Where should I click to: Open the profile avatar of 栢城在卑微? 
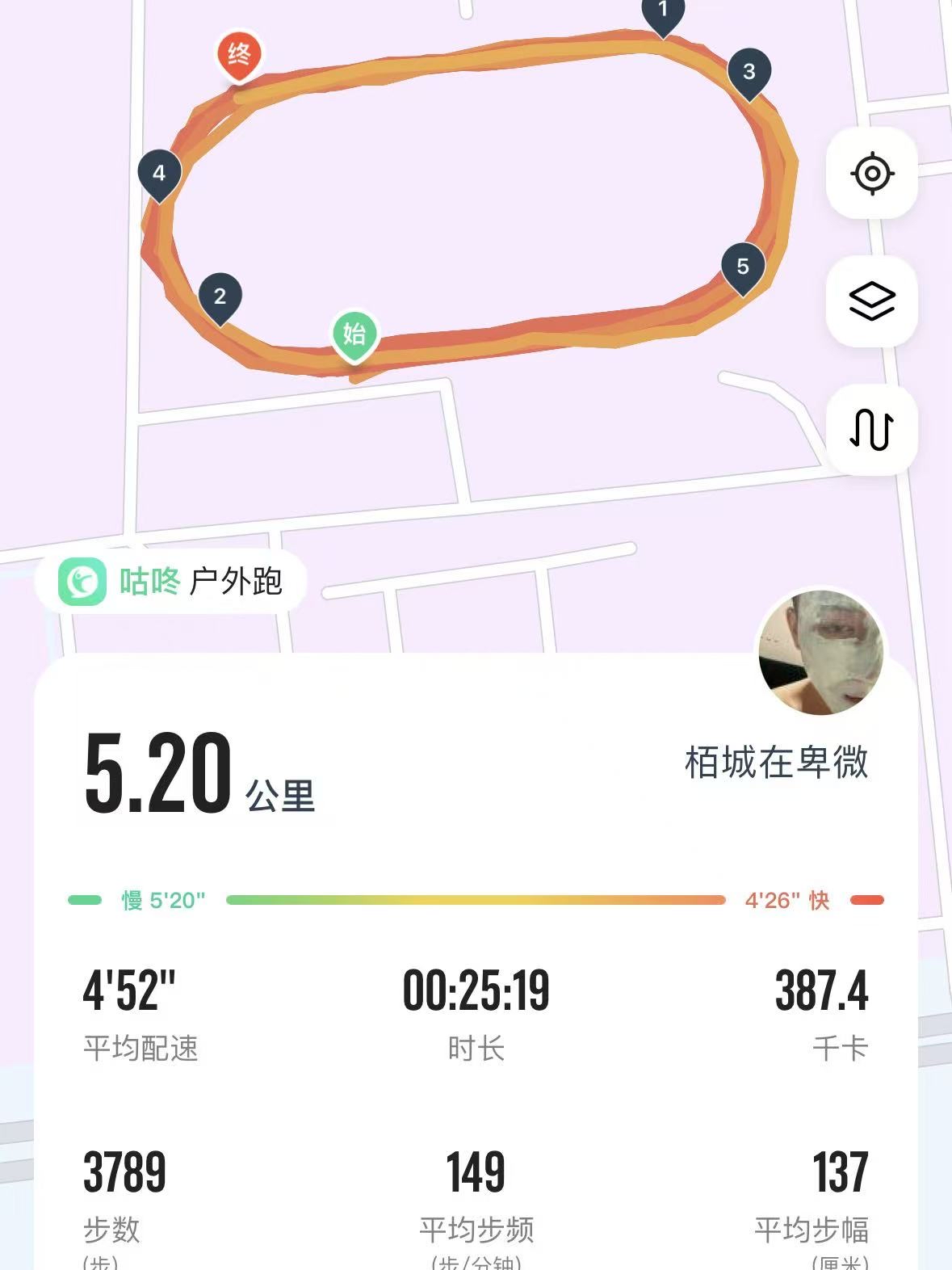click(x=821, y=652)
